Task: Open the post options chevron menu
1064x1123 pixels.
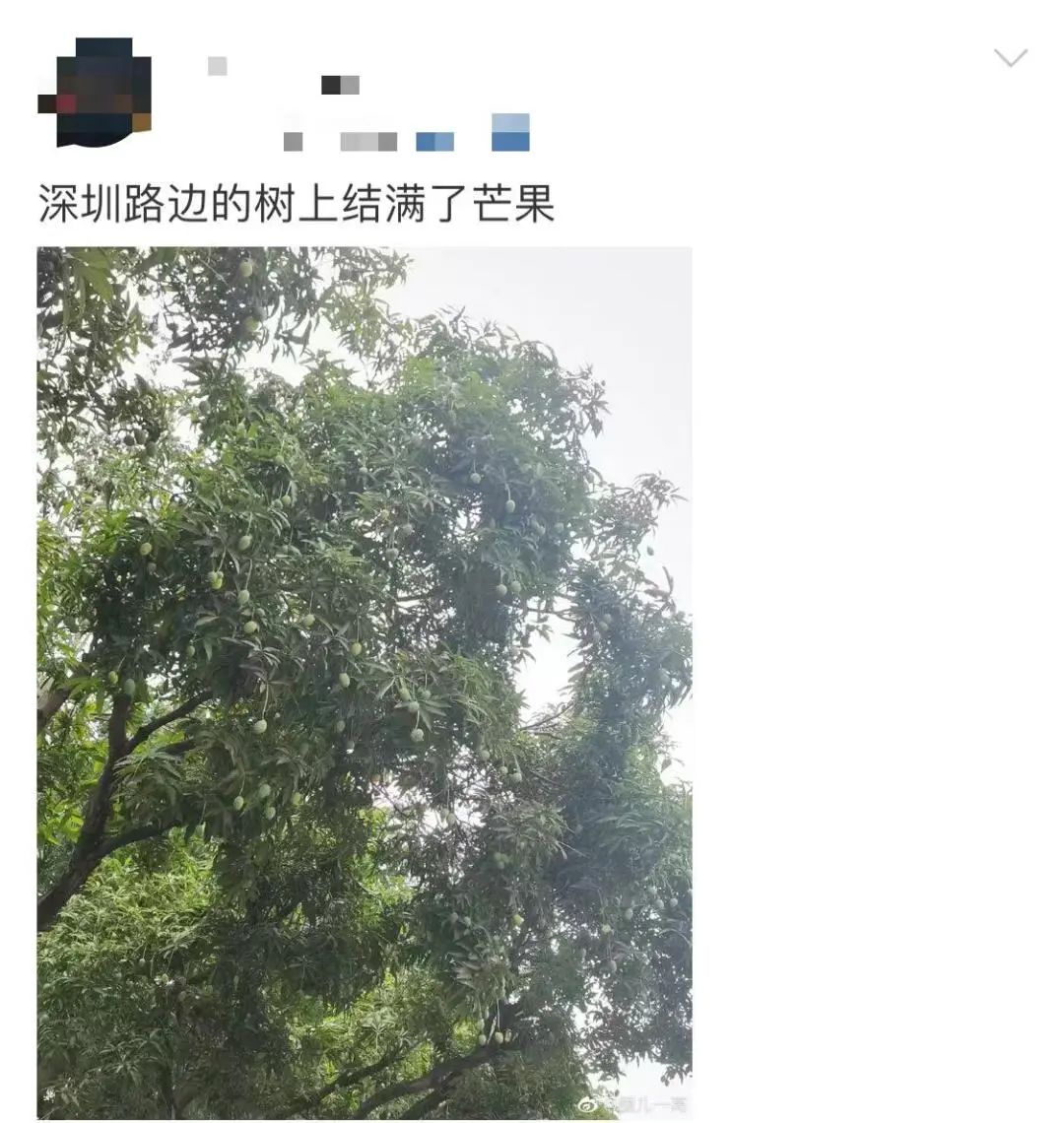Action: [x=1010, y=58]
